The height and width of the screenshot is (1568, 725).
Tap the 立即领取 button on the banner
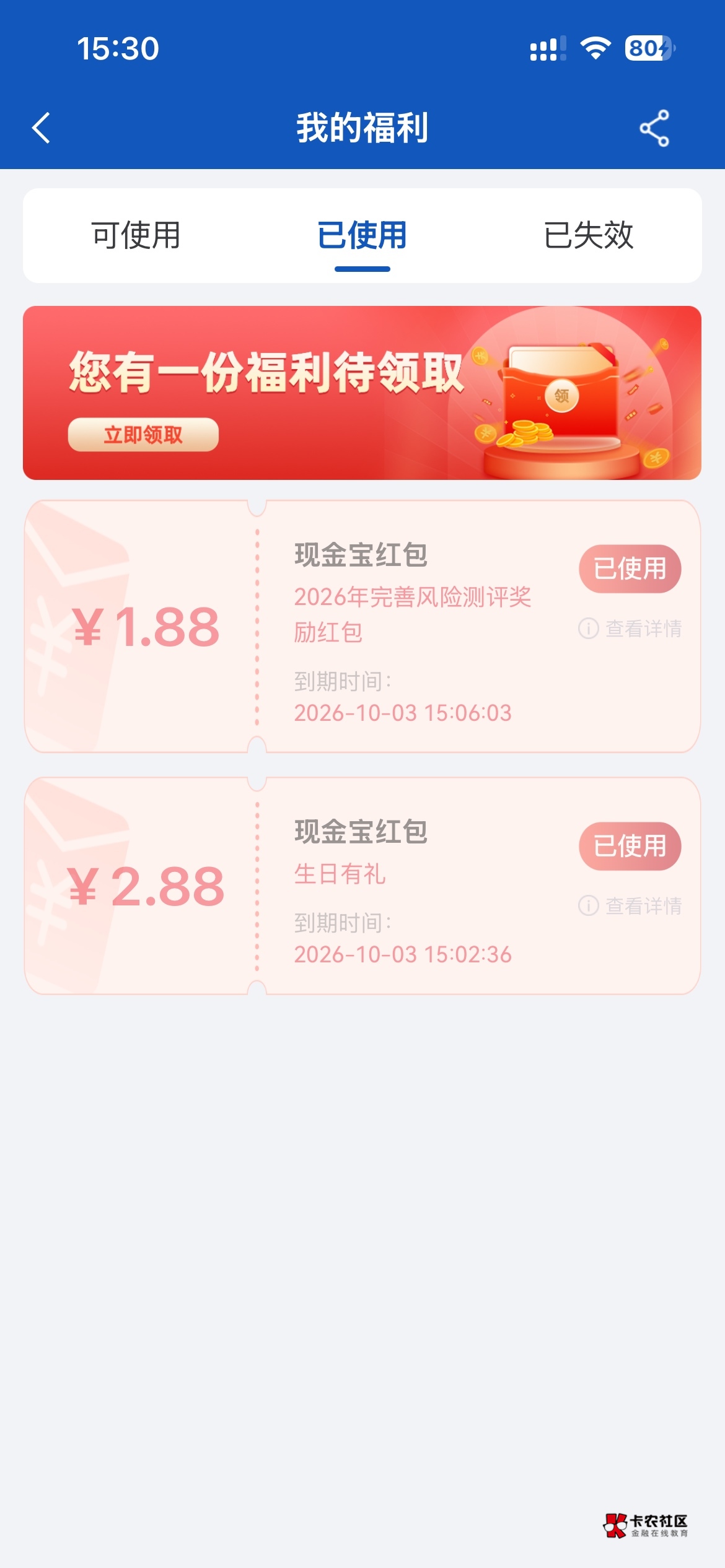(x=143, y=435)
